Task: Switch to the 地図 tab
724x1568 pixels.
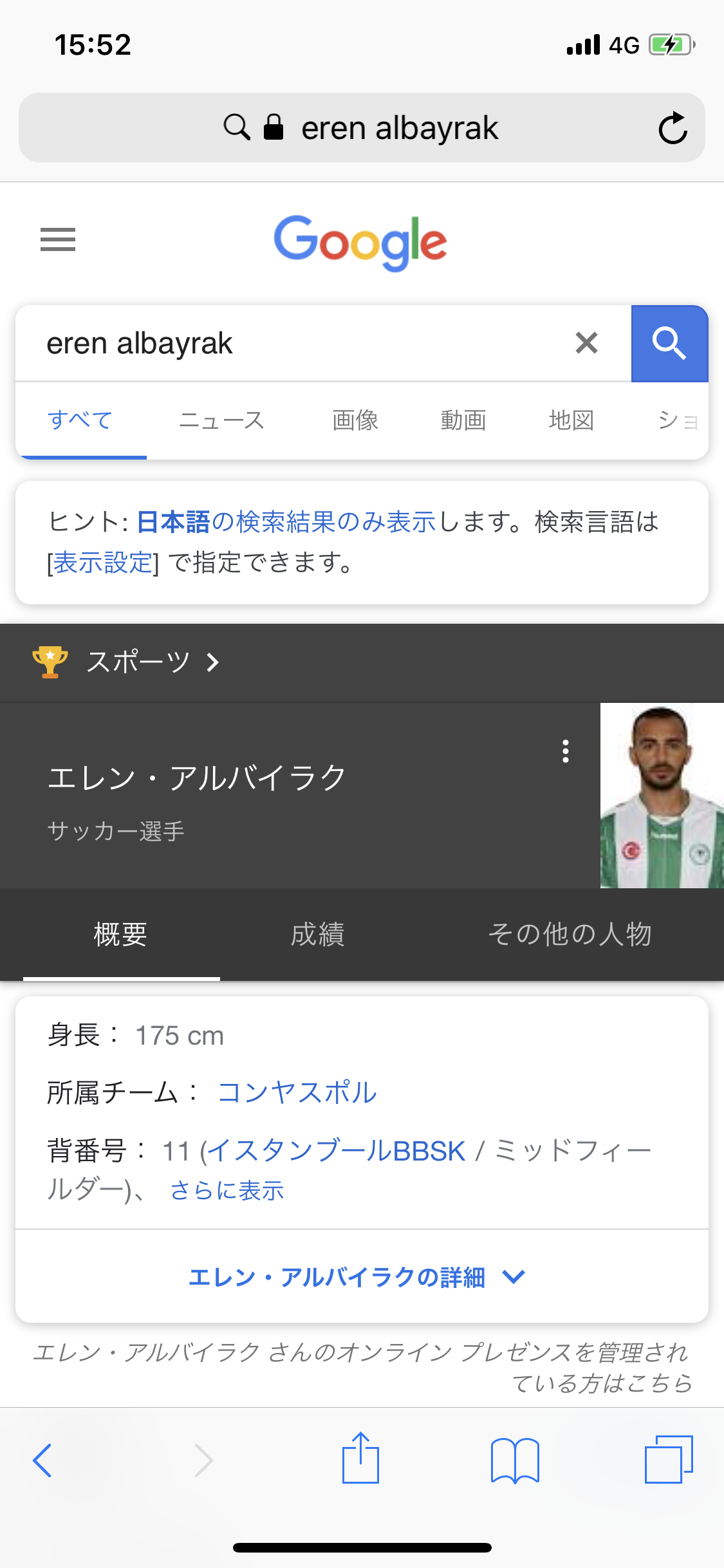Action: pyautogui.click(x=571, y=420)
